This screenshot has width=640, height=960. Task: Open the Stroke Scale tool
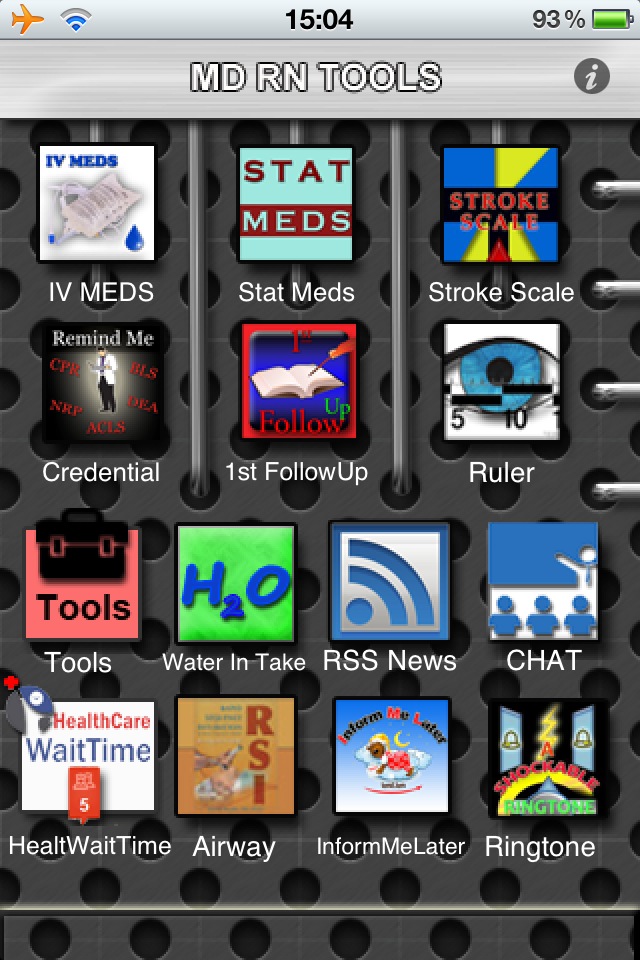(499, 205)
